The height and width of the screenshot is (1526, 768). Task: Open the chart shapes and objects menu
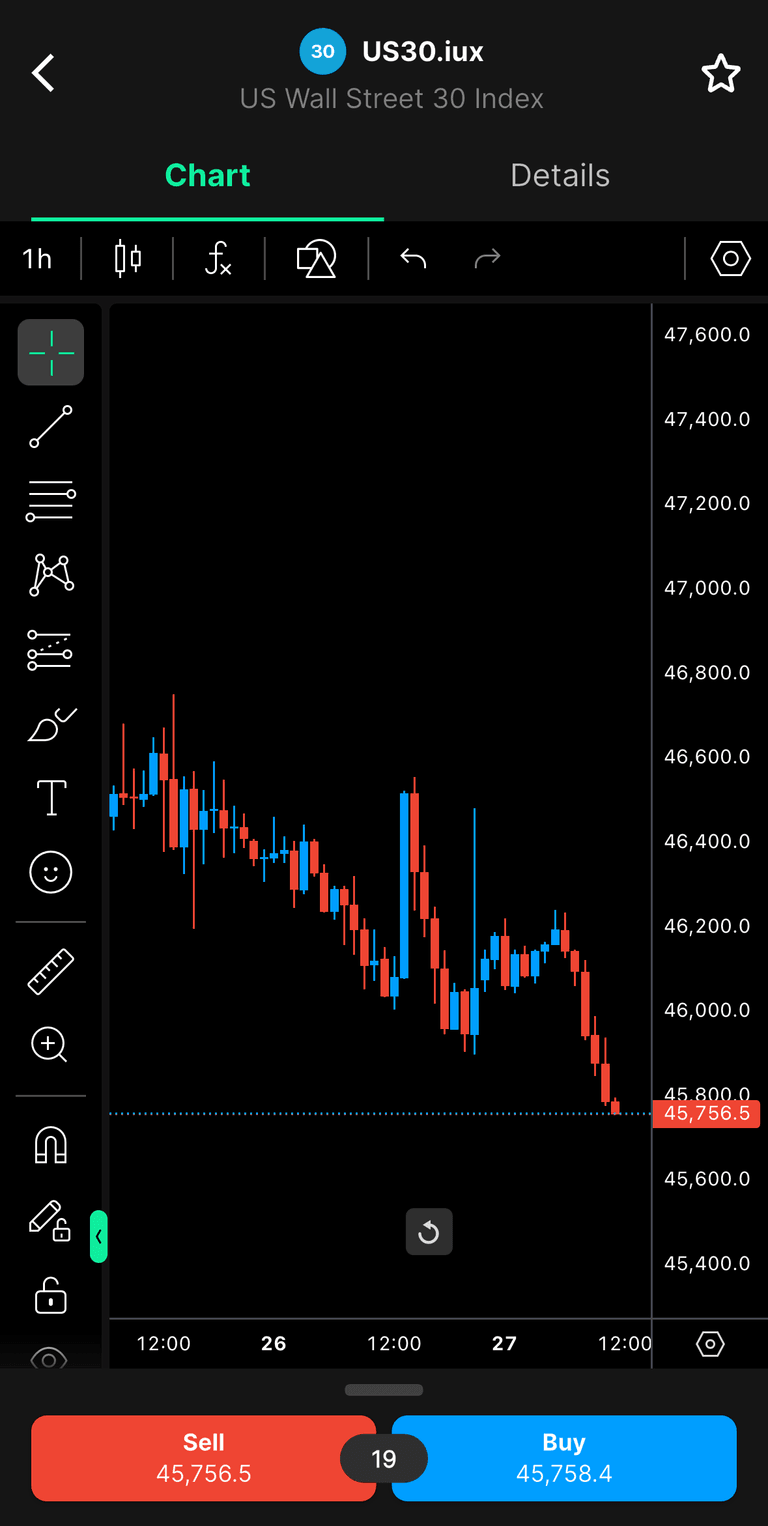pyautogui.click(x=316, y=259)
